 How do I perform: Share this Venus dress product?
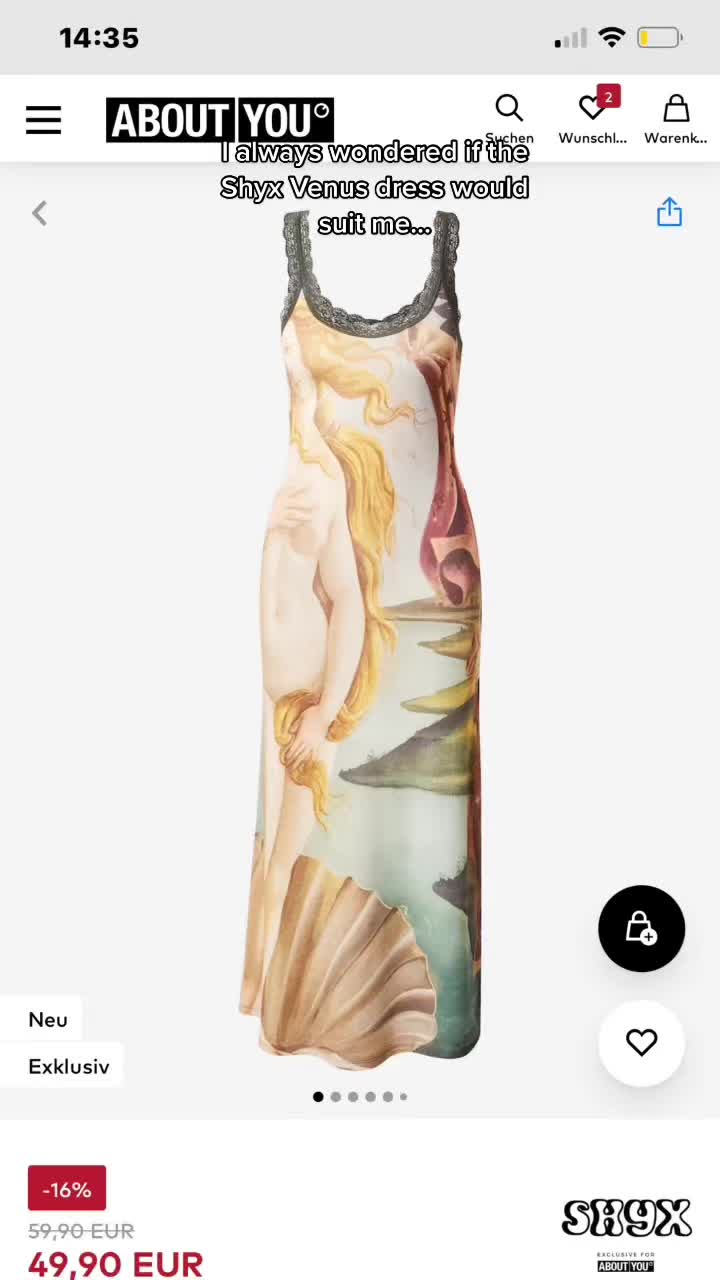(669, 212)
